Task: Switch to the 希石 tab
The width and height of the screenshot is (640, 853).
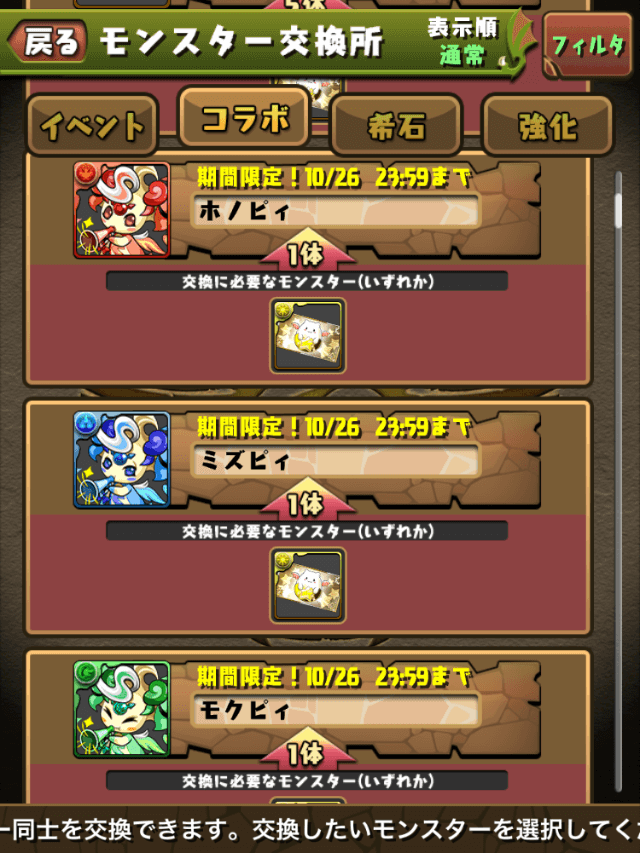Action: [396, 127]
